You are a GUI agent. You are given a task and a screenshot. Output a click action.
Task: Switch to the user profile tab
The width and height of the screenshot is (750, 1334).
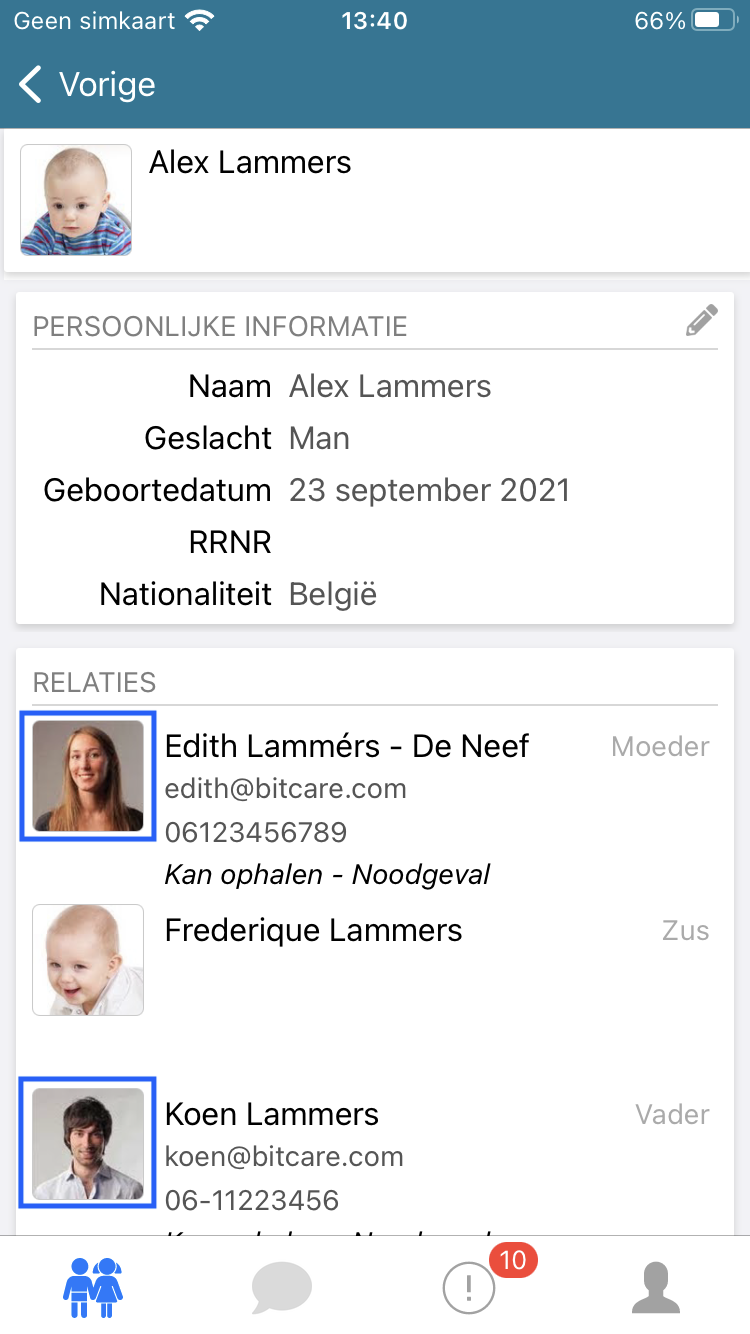point(656,1287)
